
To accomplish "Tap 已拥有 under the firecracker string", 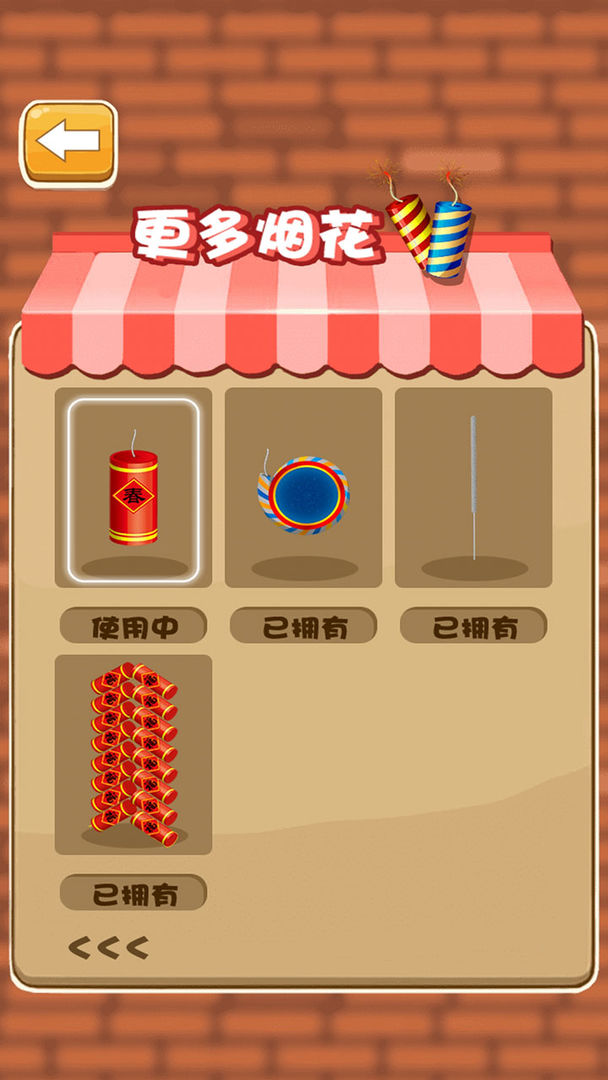I will click(x=133, y=894).
